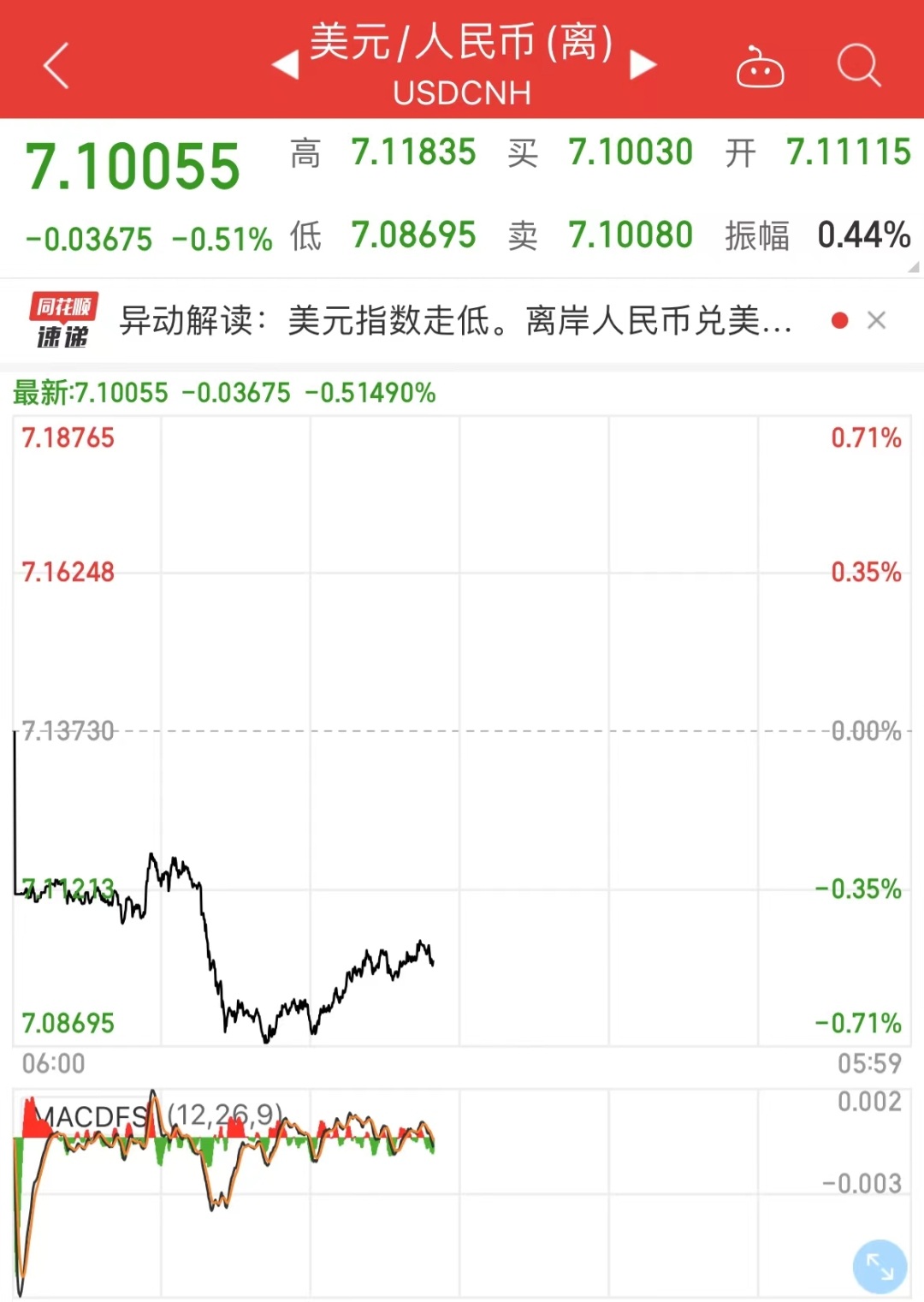
Task: Dismiss the 异动解读 news banner
Action: 877,320
